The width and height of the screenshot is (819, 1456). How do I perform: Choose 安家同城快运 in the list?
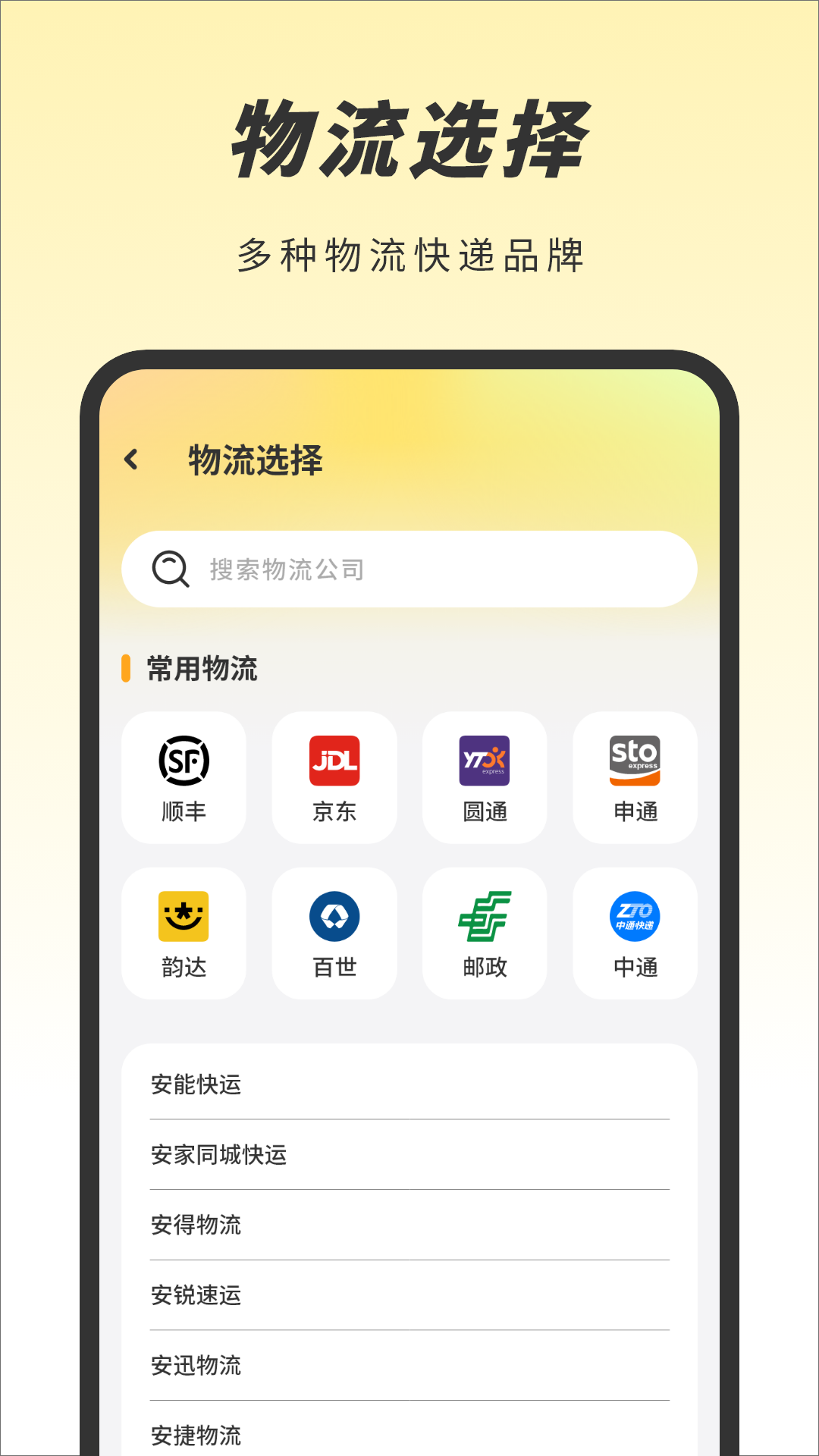pyautogui.click(x=218, y=1155)
